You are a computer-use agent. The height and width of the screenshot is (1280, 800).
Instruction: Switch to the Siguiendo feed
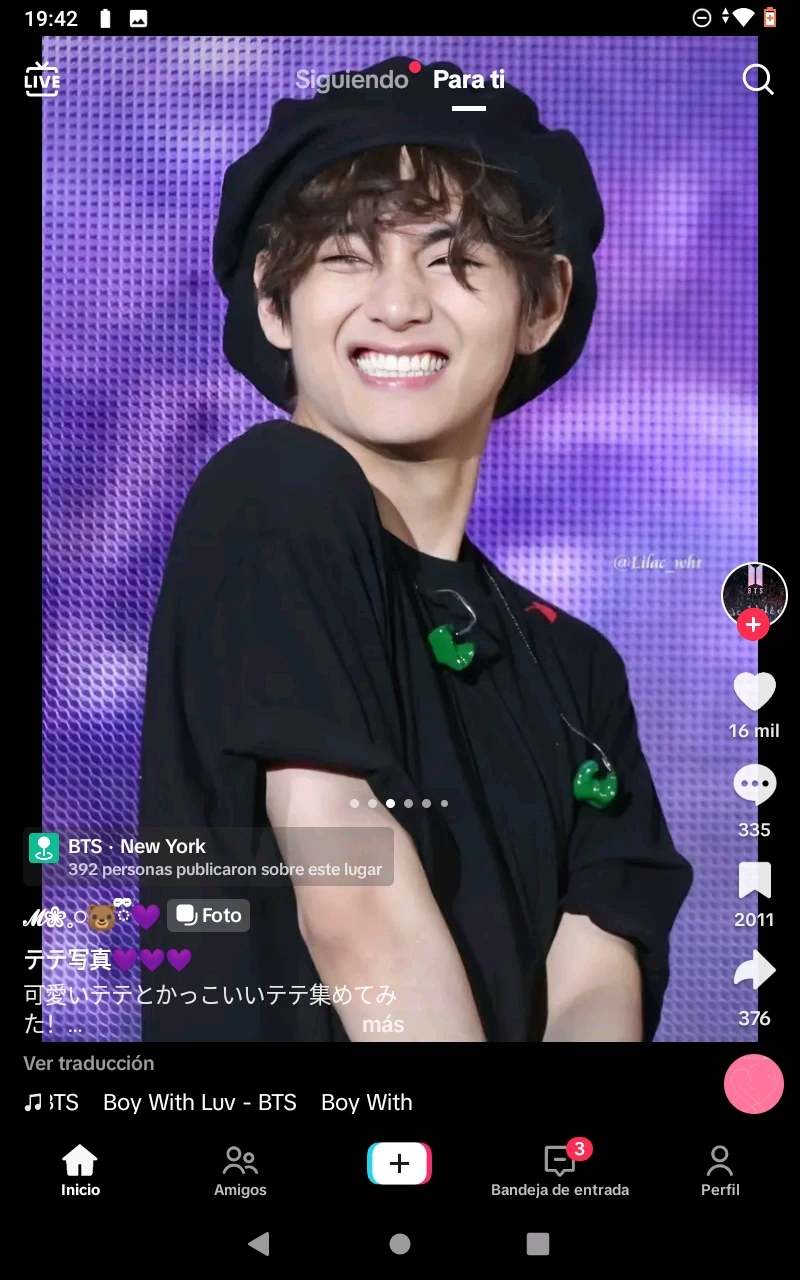point(351,80)
